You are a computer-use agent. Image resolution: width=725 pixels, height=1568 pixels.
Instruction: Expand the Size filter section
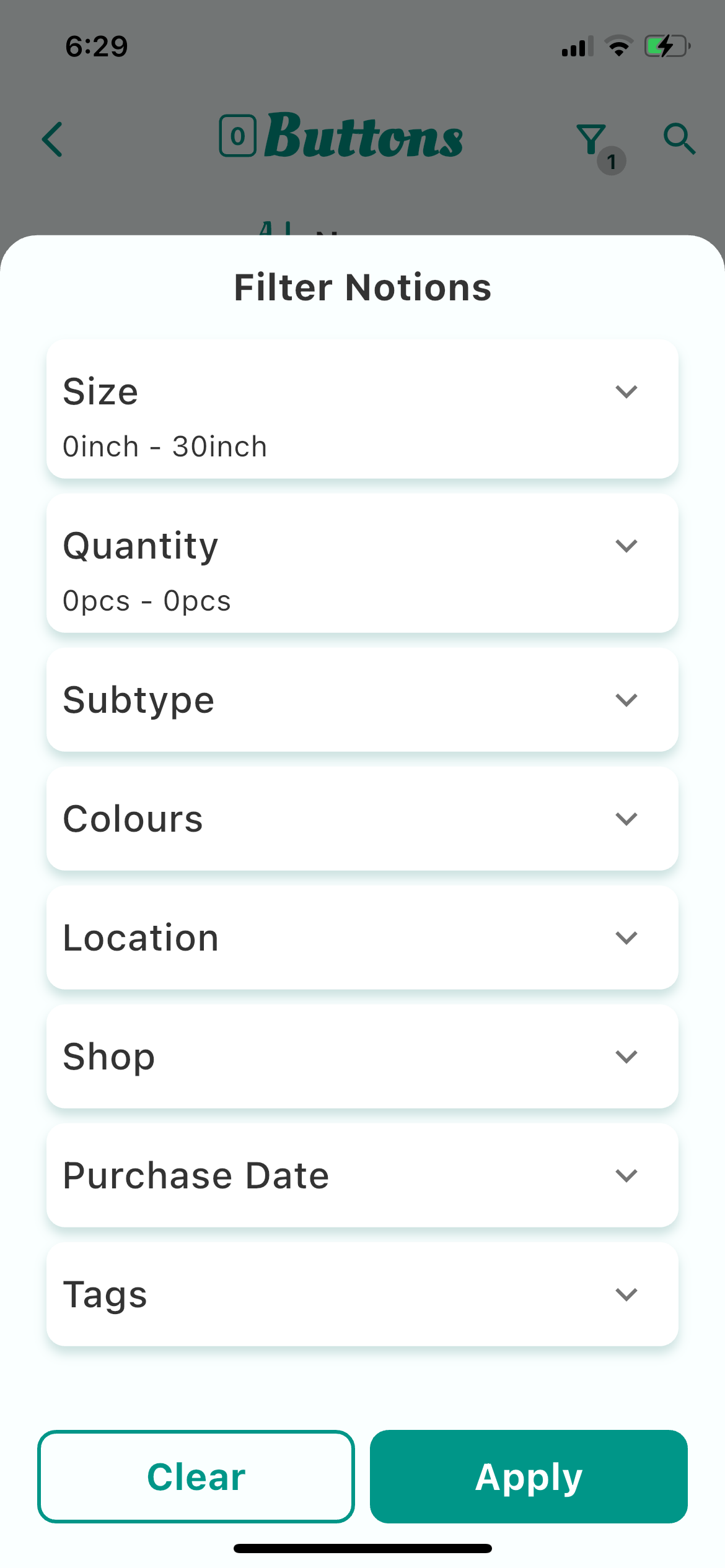[x=626, y=392]
